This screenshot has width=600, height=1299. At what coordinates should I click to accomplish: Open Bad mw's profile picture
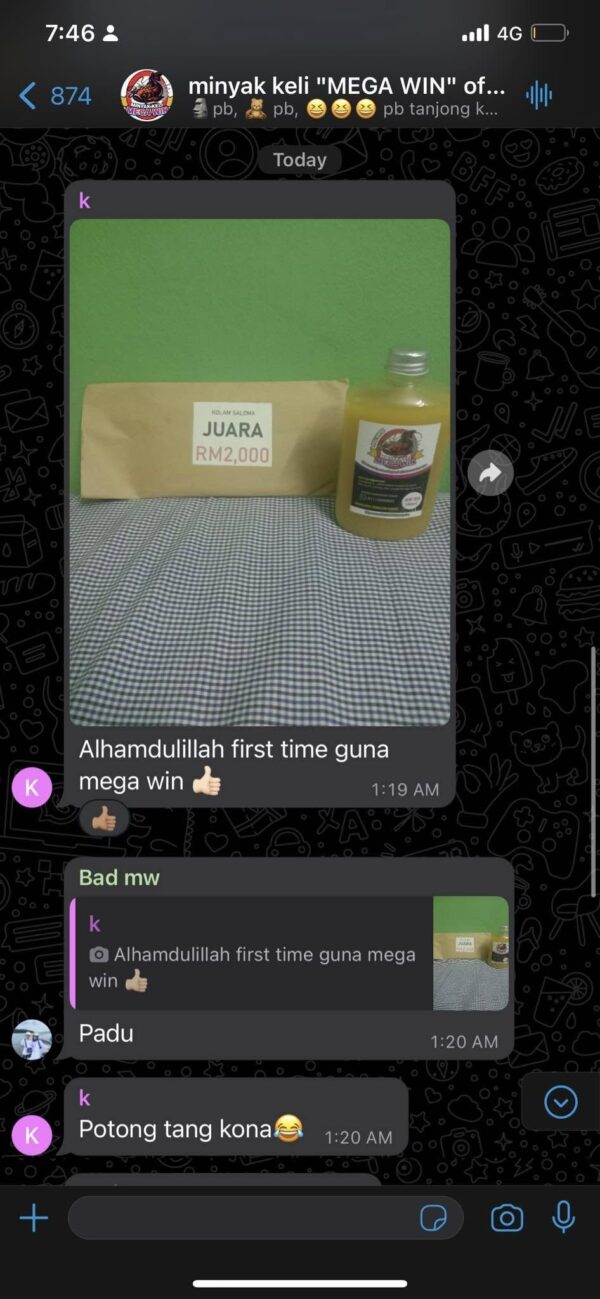pyautogui.click(x=32, y=1039)
